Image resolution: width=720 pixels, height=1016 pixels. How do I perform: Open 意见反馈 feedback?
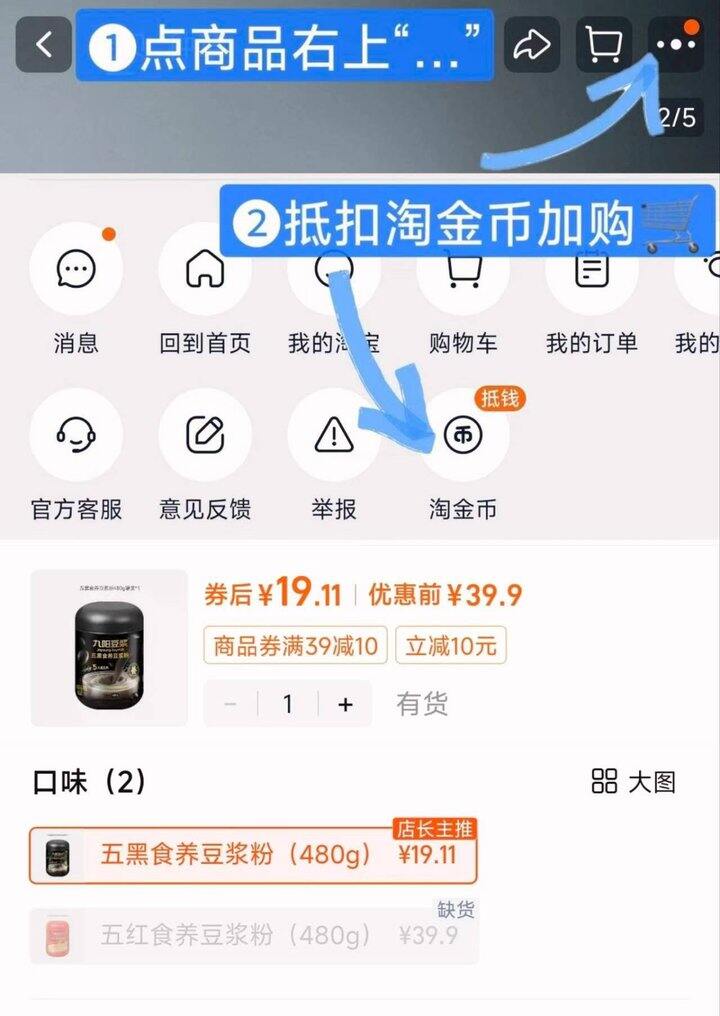pos(205,435)
